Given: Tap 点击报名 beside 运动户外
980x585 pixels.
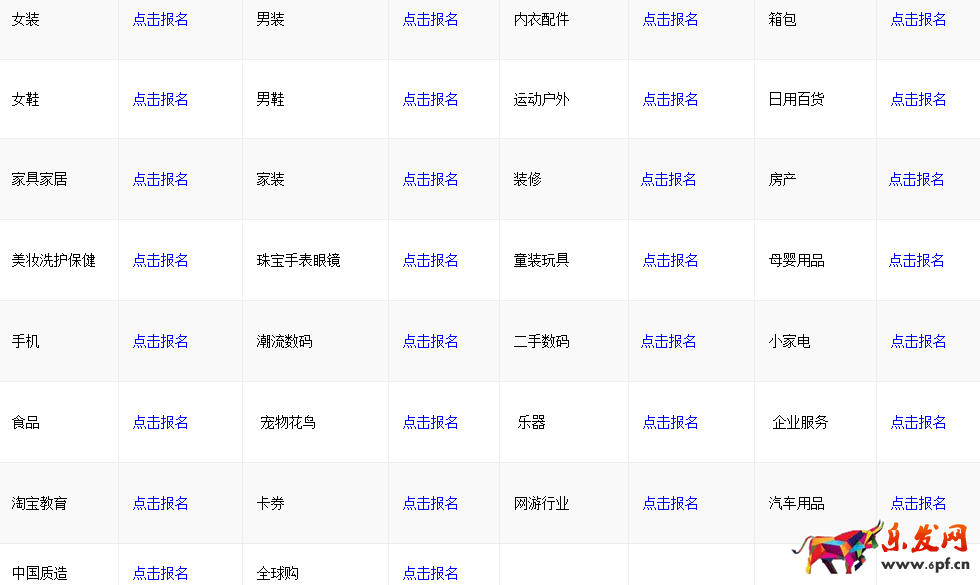Looking at the screenshot, I should tap(670, 99).
